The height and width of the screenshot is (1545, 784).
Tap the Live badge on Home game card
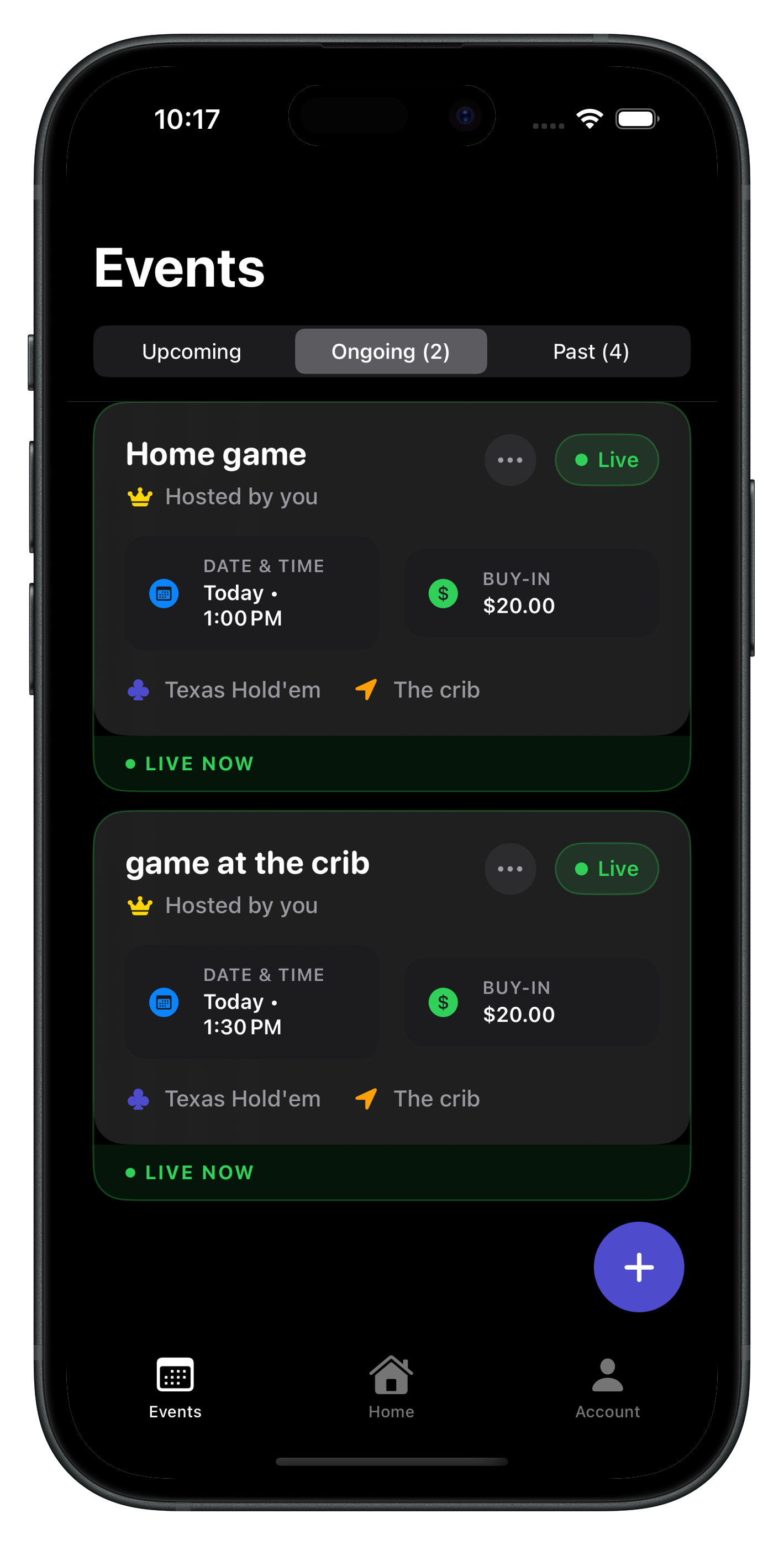tap(607, 459)
